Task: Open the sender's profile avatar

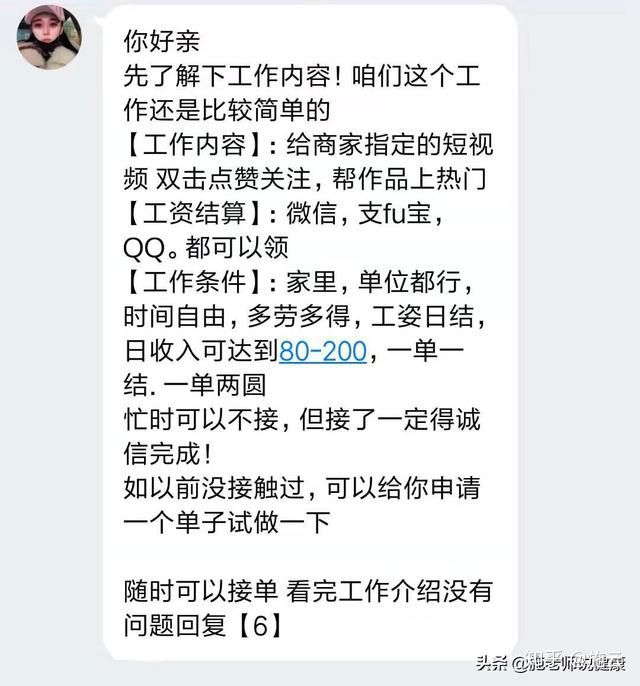Action: pos(49,37)
